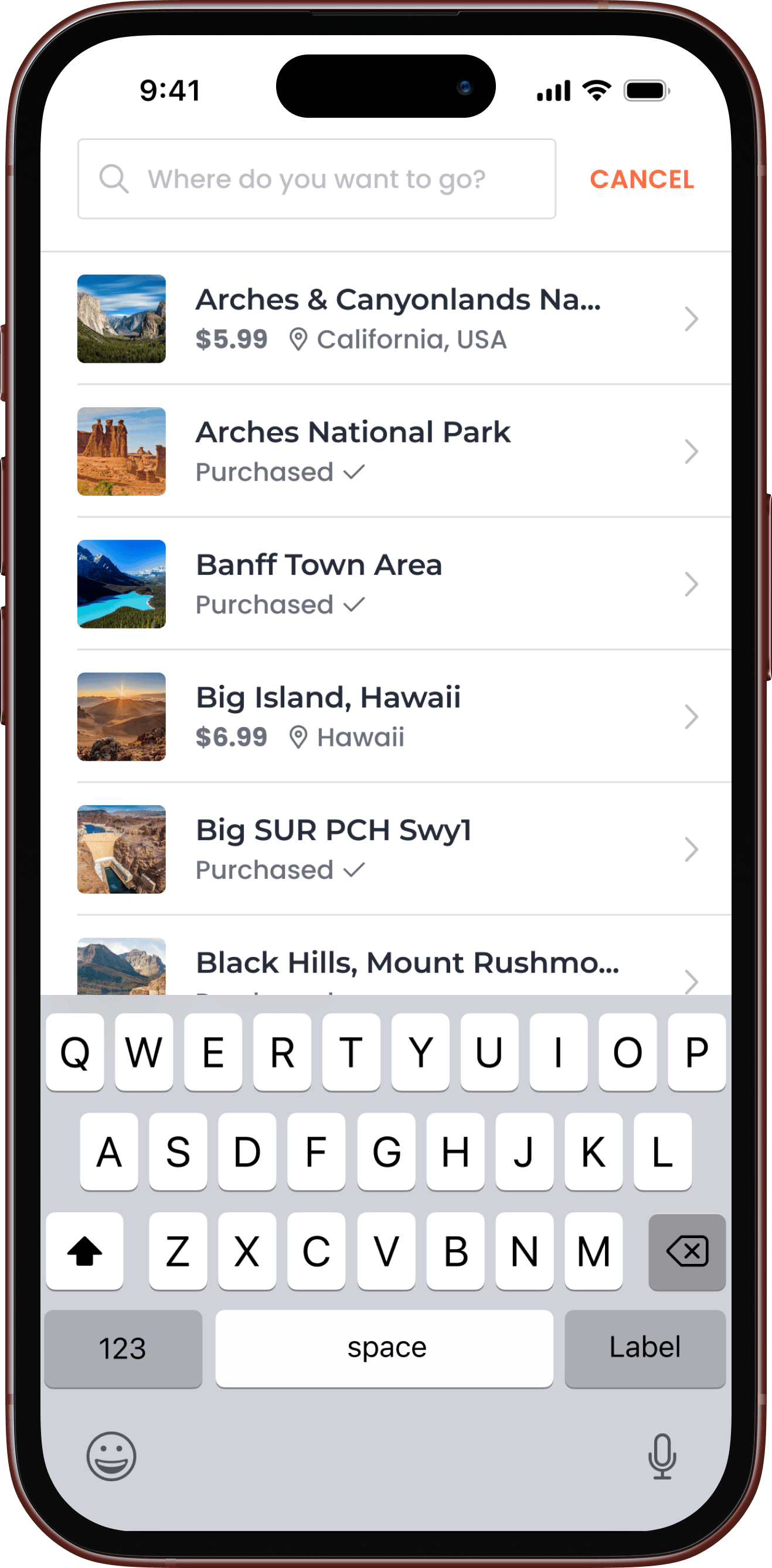This screenshot has height=1568, width=772.
Task: Hit the backspace key on keyboard
Action: [687, 1252]
